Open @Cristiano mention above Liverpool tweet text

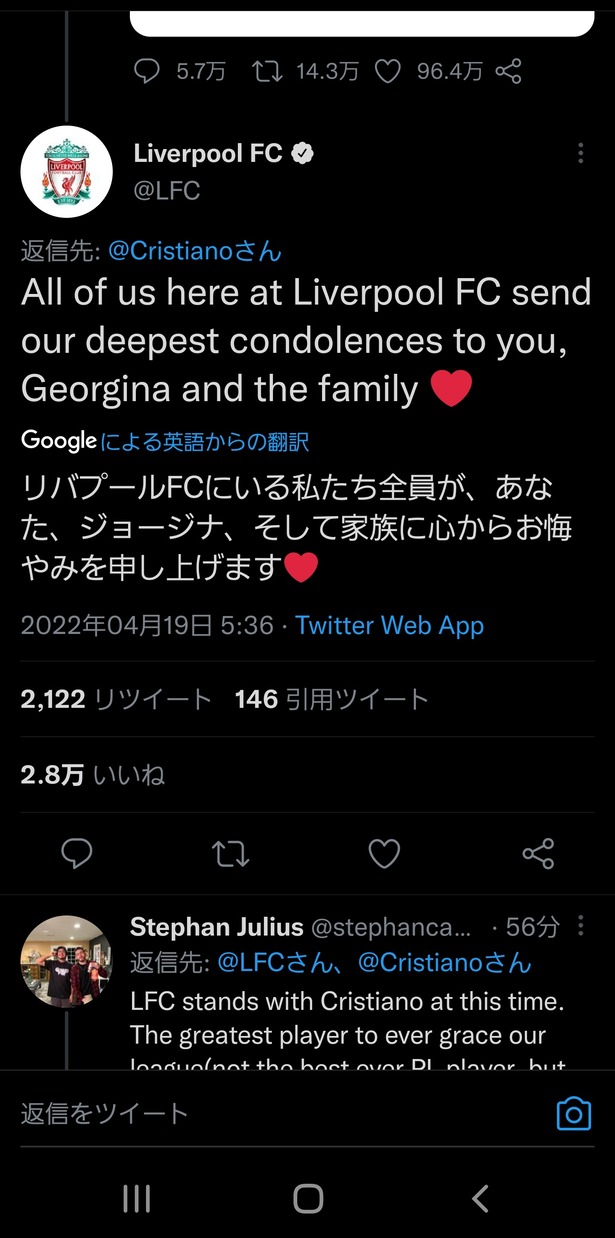(195, 251)
